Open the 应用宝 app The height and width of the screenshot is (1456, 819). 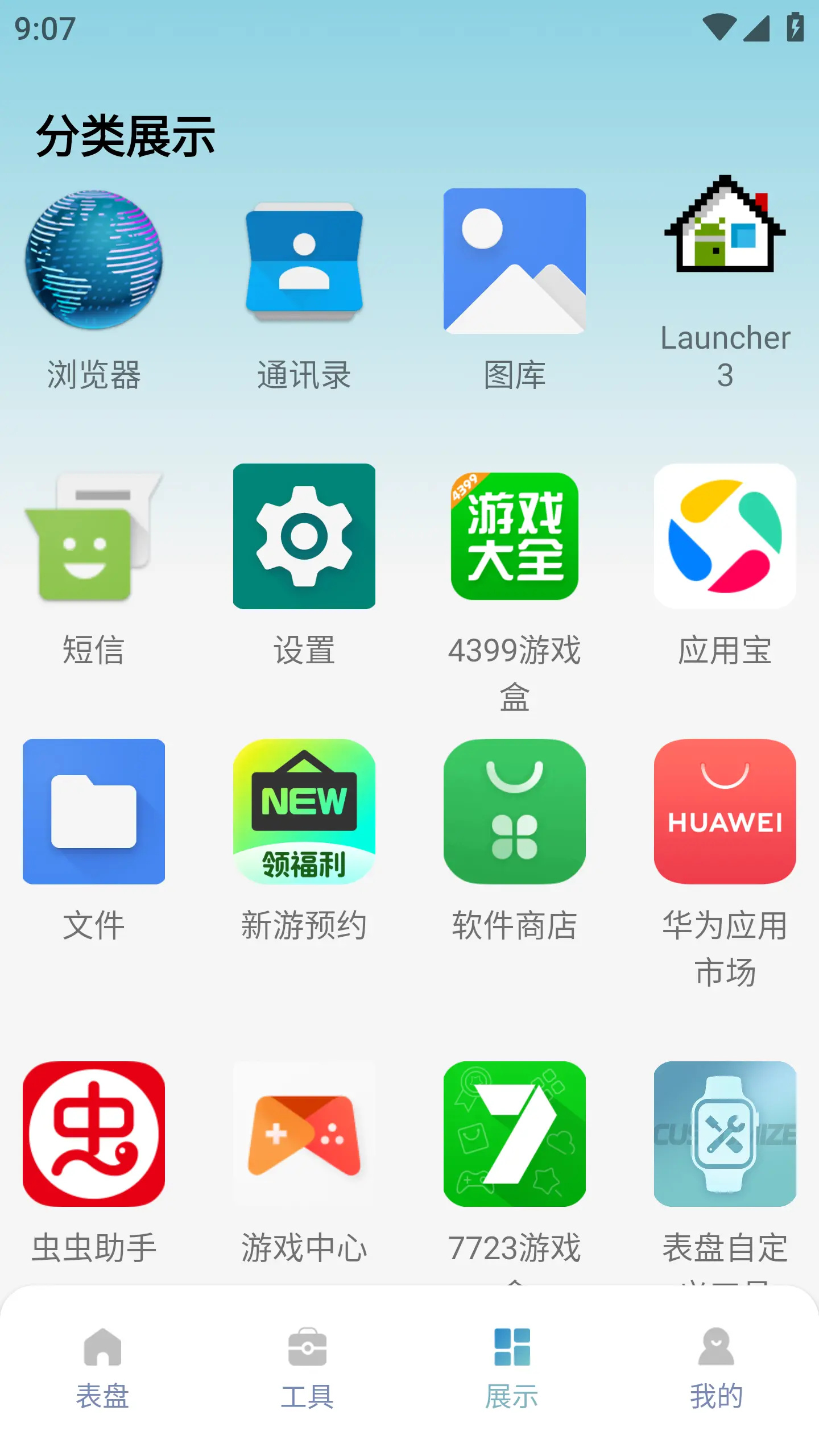click(x=725, y=536)
